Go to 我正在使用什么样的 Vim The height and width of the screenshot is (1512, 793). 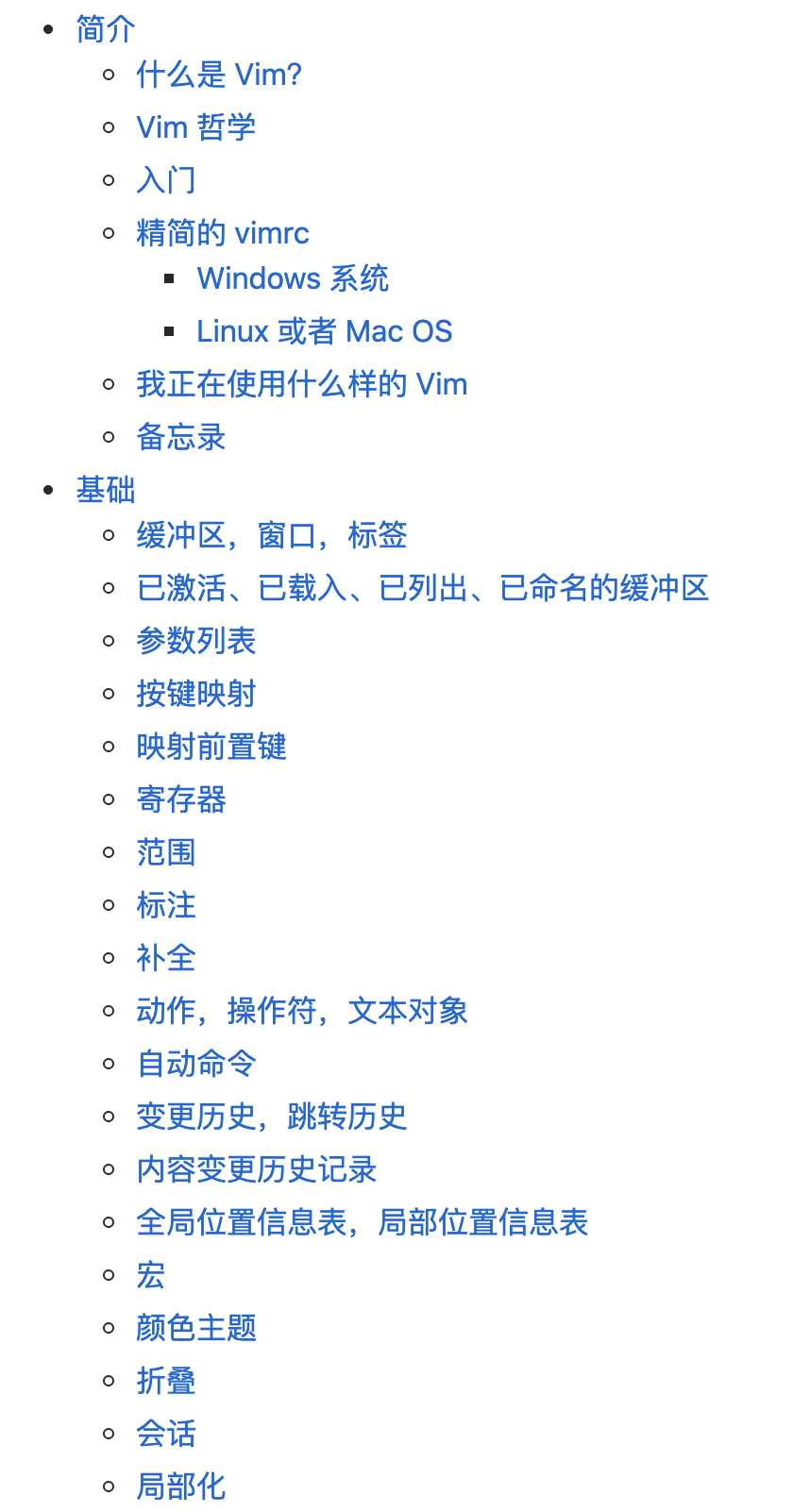pyautogui.click(x=301, y=384)
